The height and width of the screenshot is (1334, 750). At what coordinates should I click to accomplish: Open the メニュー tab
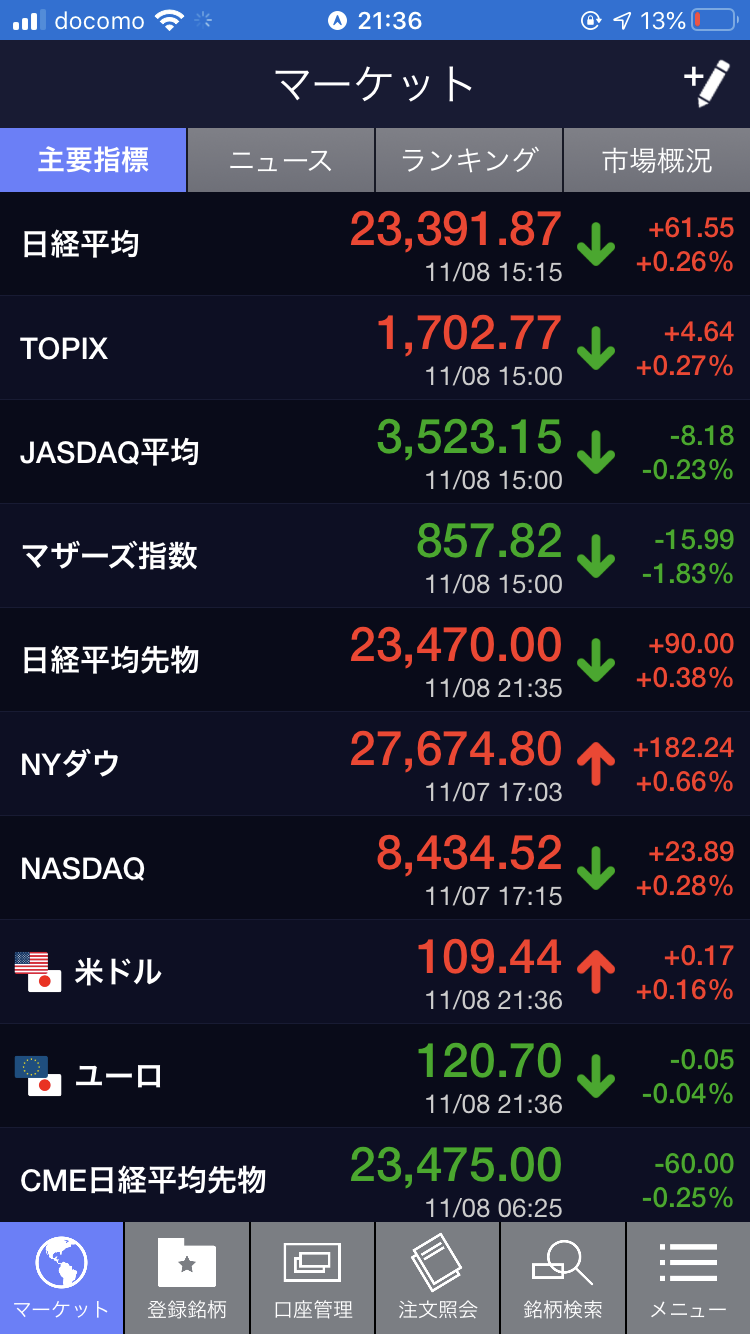pyautogui.click(x=688, y=1278)
